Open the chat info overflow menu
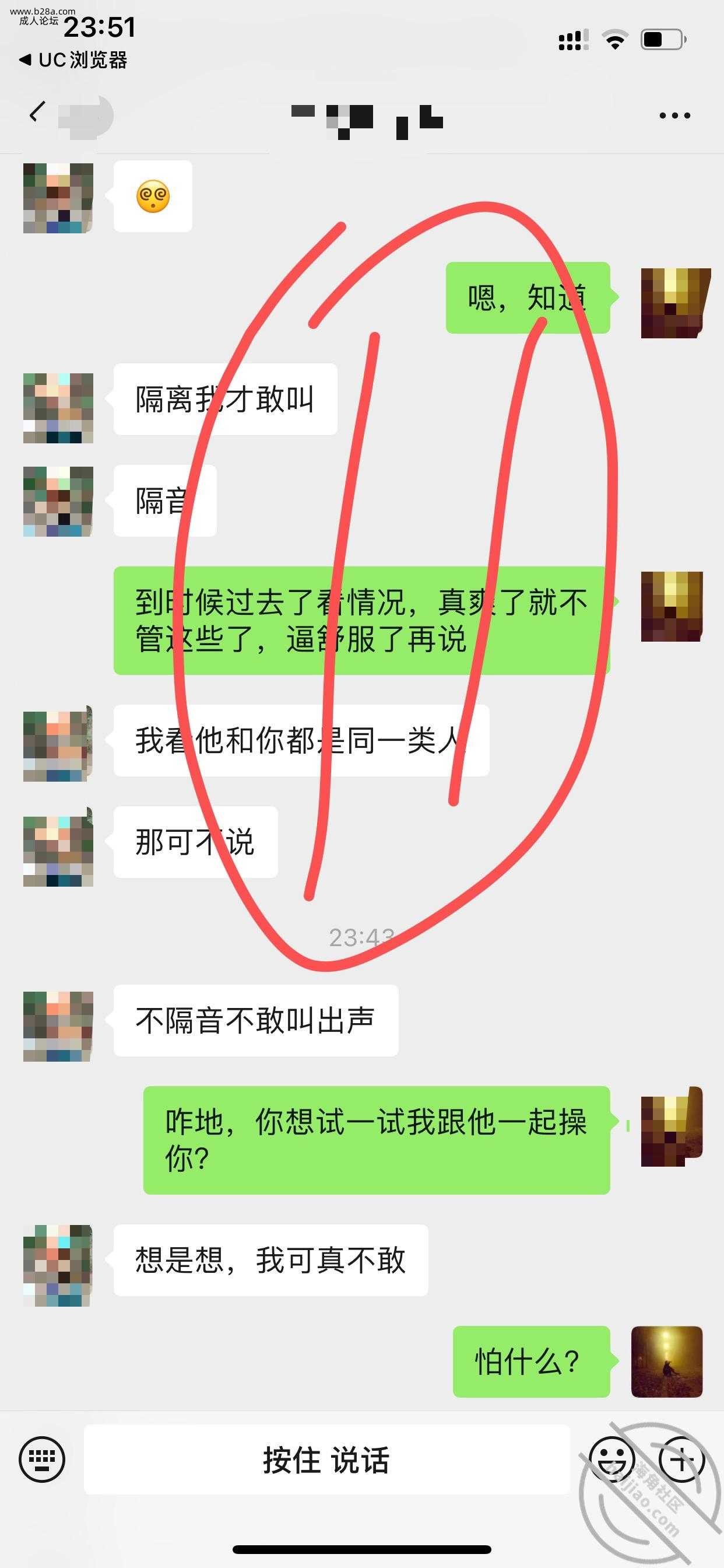The height and width of the screenshot is (1568, 724). click(x=674, y=116)
